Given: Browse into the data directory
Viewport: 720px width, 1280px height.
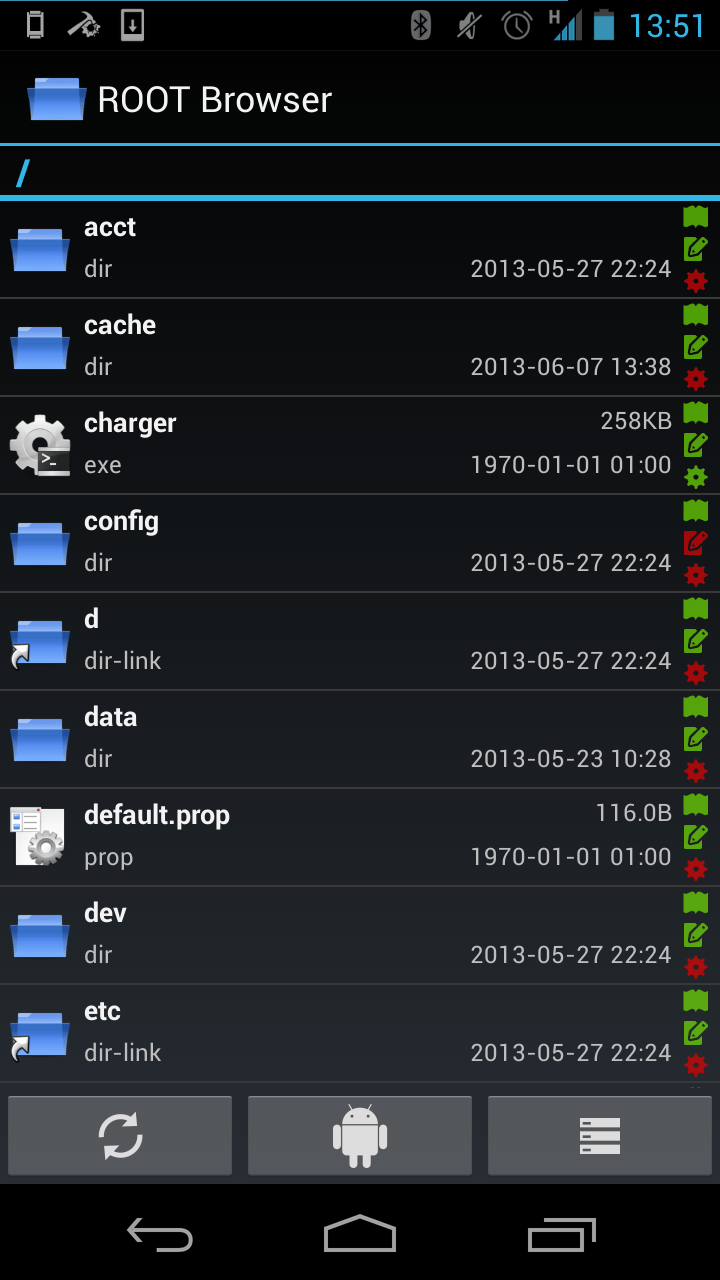Looking at the screenshot, I should coord(340,738).
